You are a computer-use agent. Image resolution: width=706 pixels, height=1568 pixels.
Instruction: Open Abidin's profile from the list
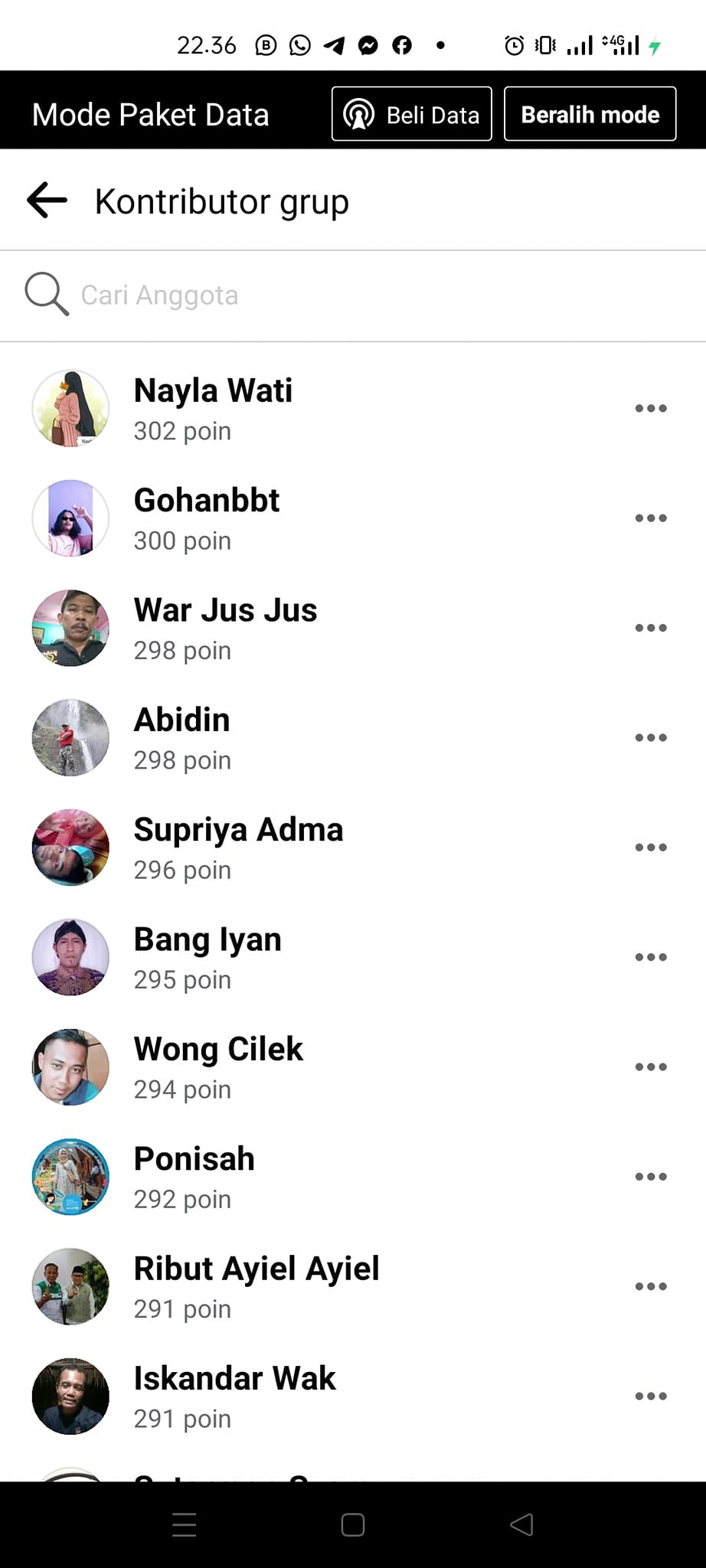[181, 720]
